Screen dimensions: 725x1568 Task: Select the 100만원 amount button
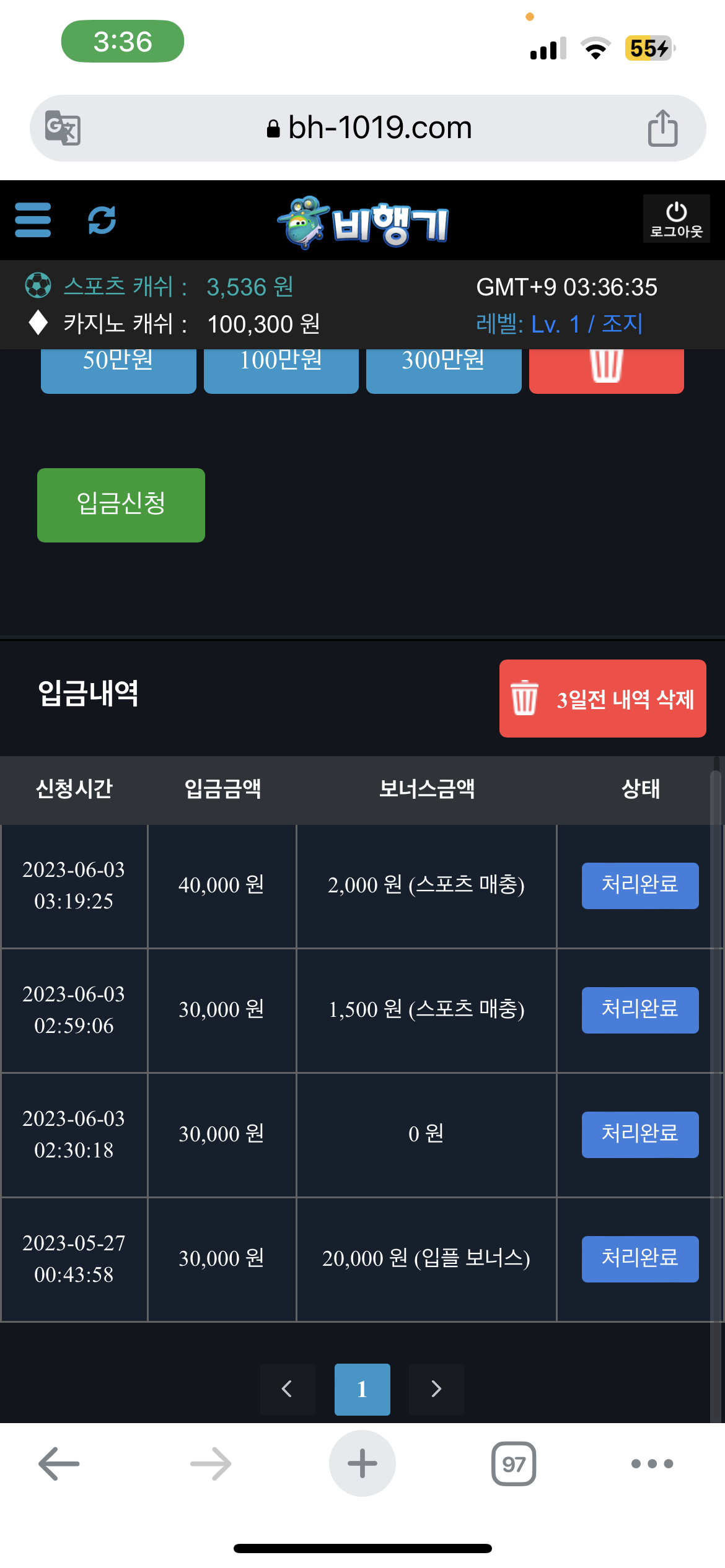(281, 370)
